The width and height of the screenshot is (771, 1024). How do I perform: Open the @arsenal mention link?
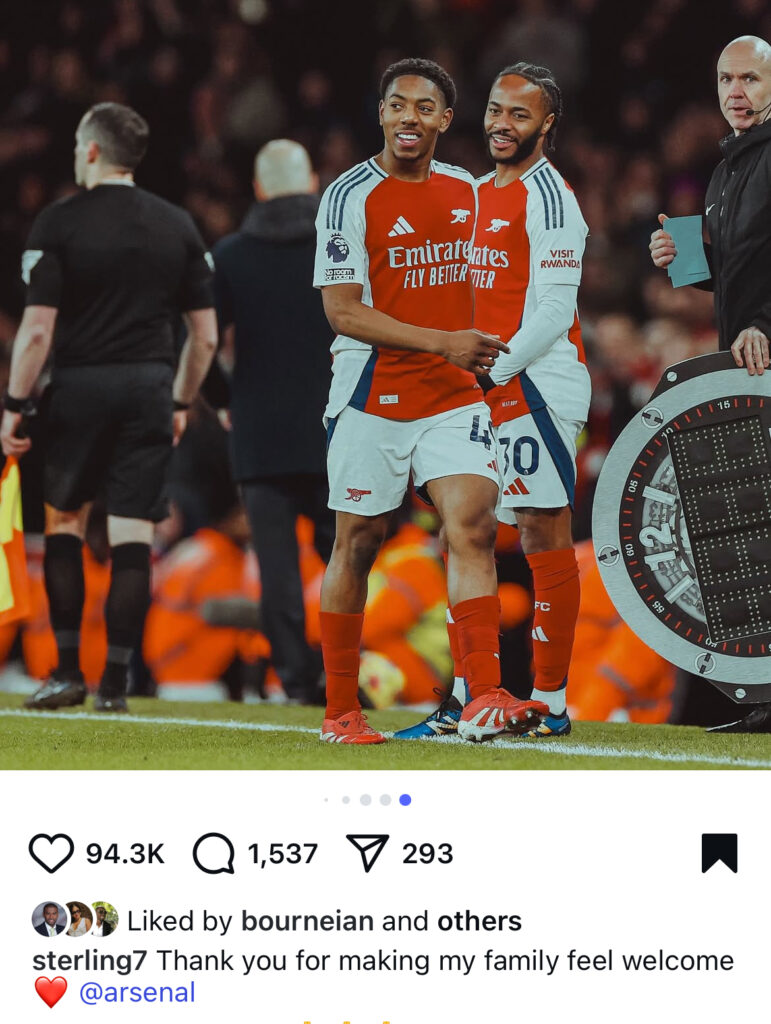tap(137, 993)
